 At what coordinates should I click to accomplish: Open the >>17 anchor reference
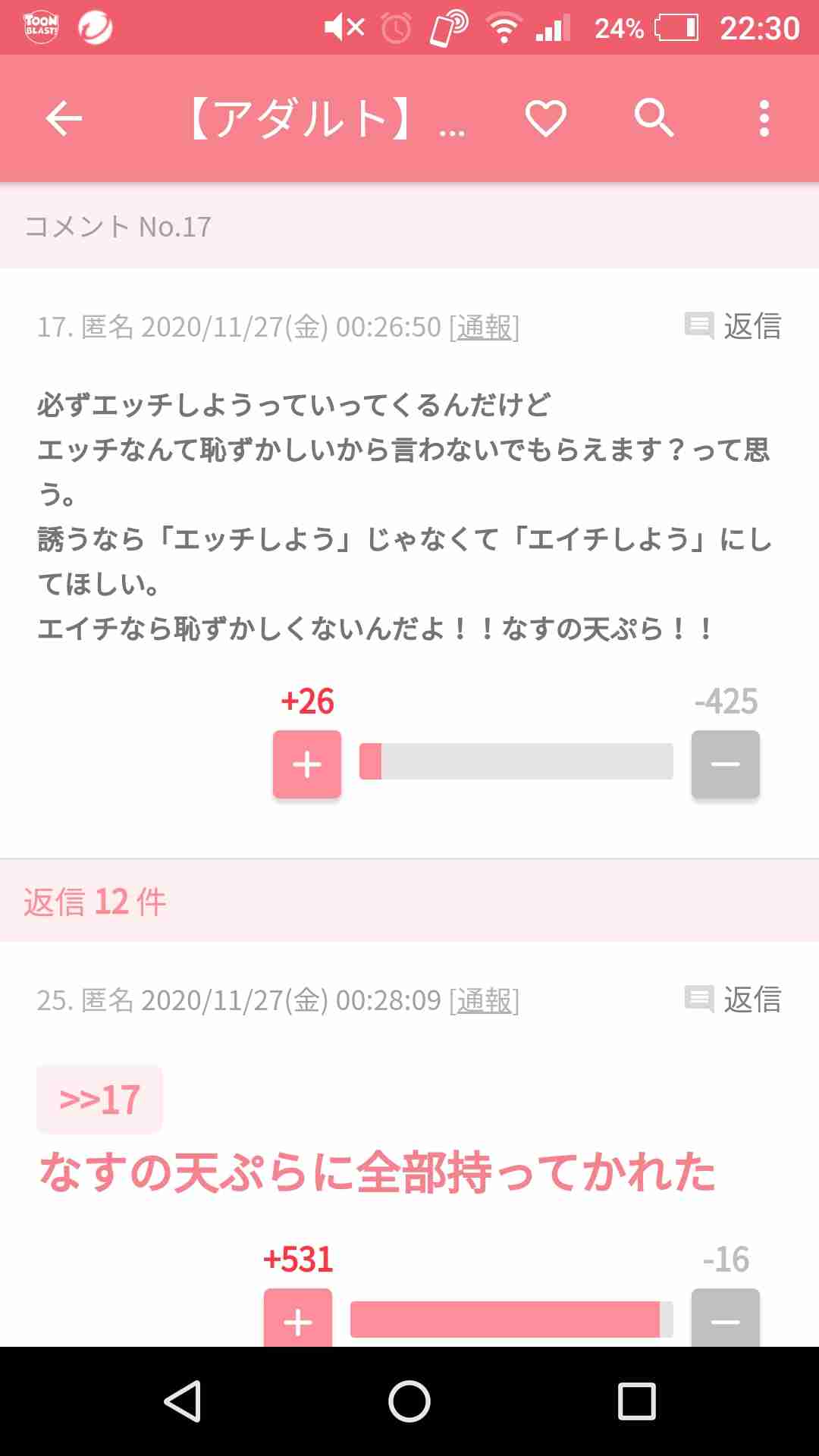point(99,1100)
